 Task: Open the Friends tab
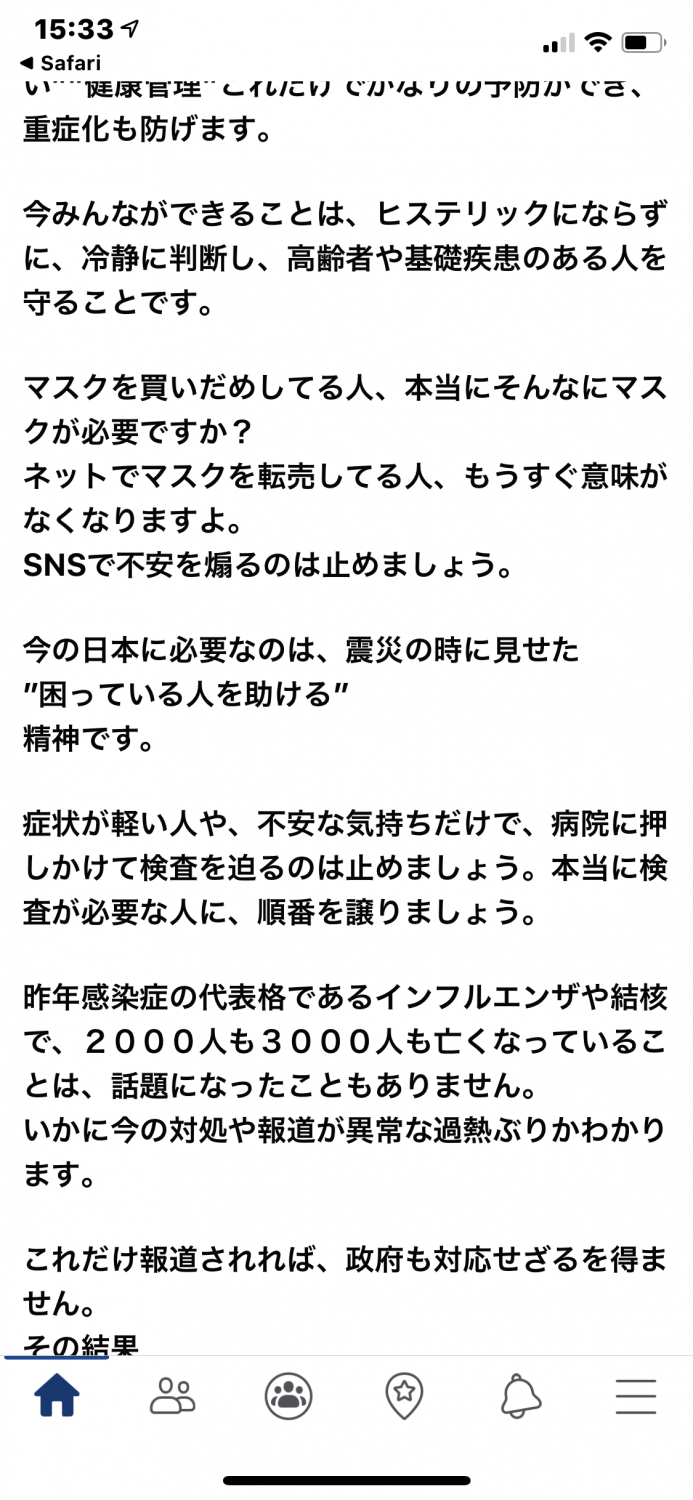pos(173,1395)
